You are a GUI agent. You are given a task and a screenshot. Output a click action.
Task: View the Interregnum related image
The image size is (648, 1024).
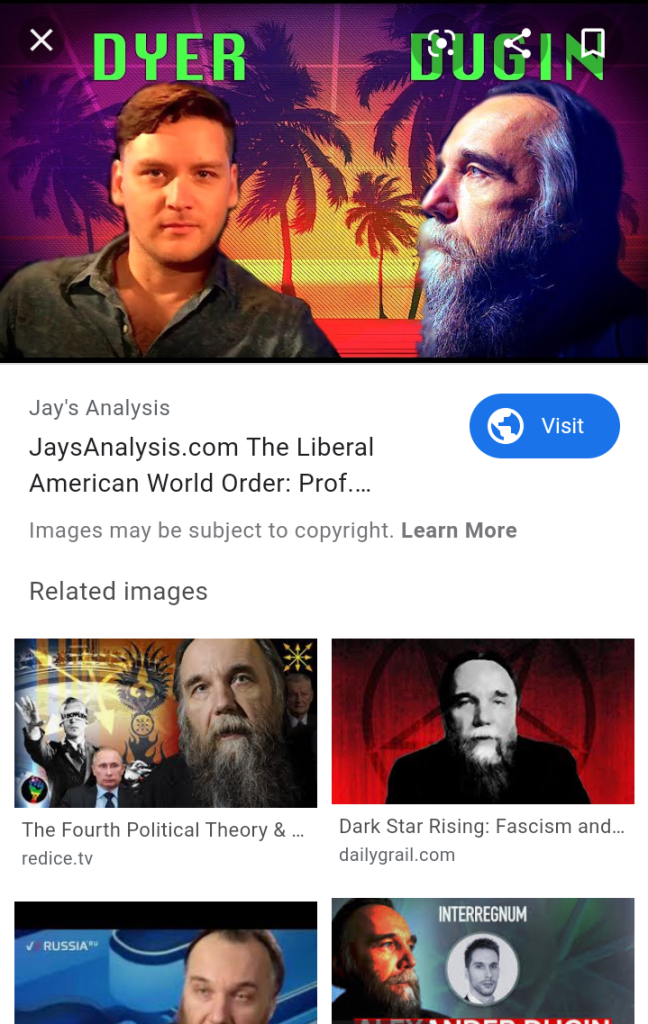pos(483,960)
